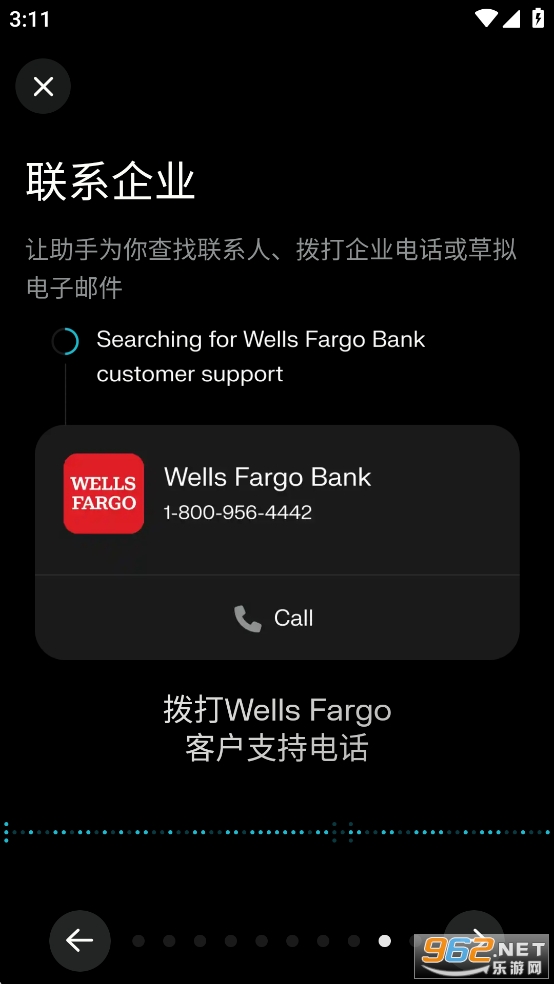The height and width of the screenshot is (984, 554).
Task: Close the tutorial with the X button
Action: 43,87
